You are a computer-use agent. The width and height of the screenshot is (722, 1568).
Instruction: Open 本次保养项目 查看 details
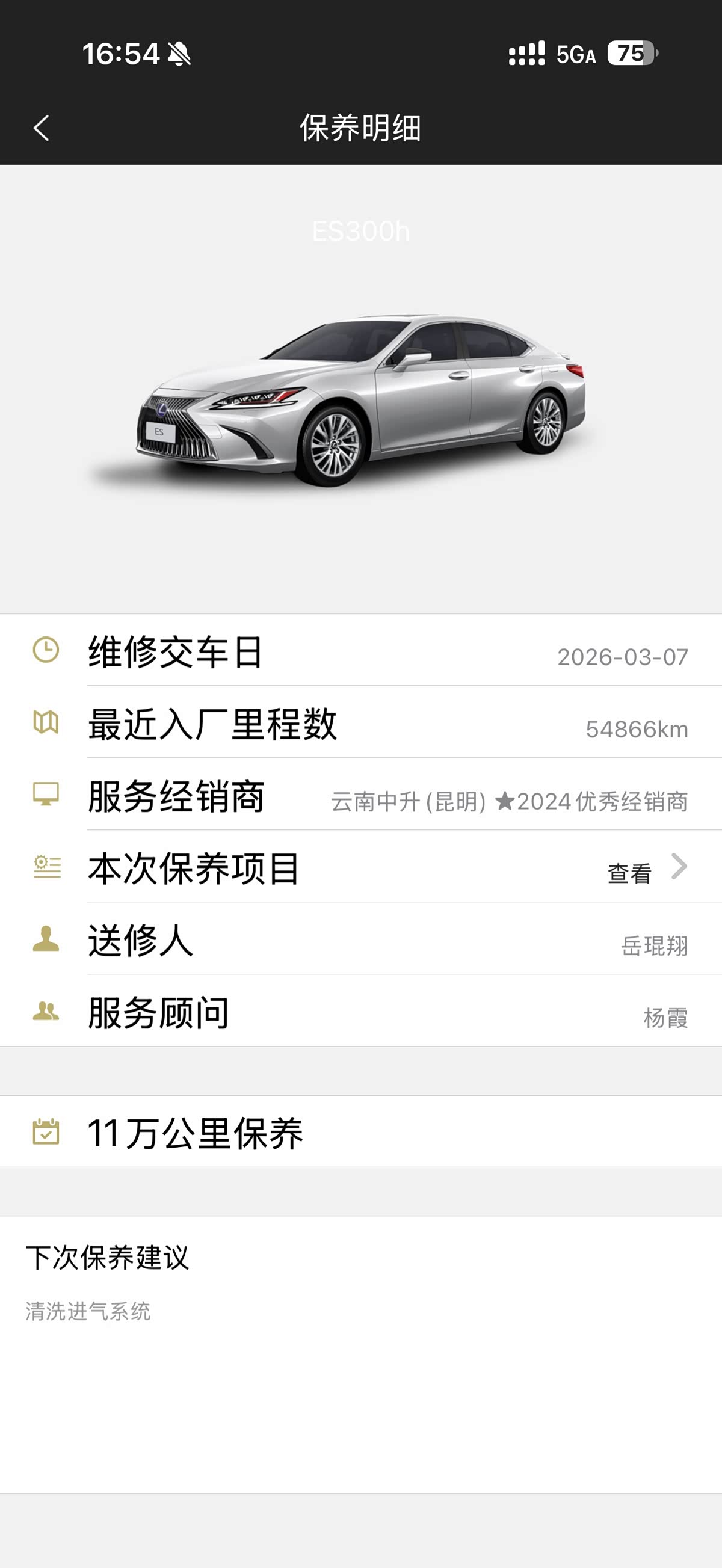[361, 867]
